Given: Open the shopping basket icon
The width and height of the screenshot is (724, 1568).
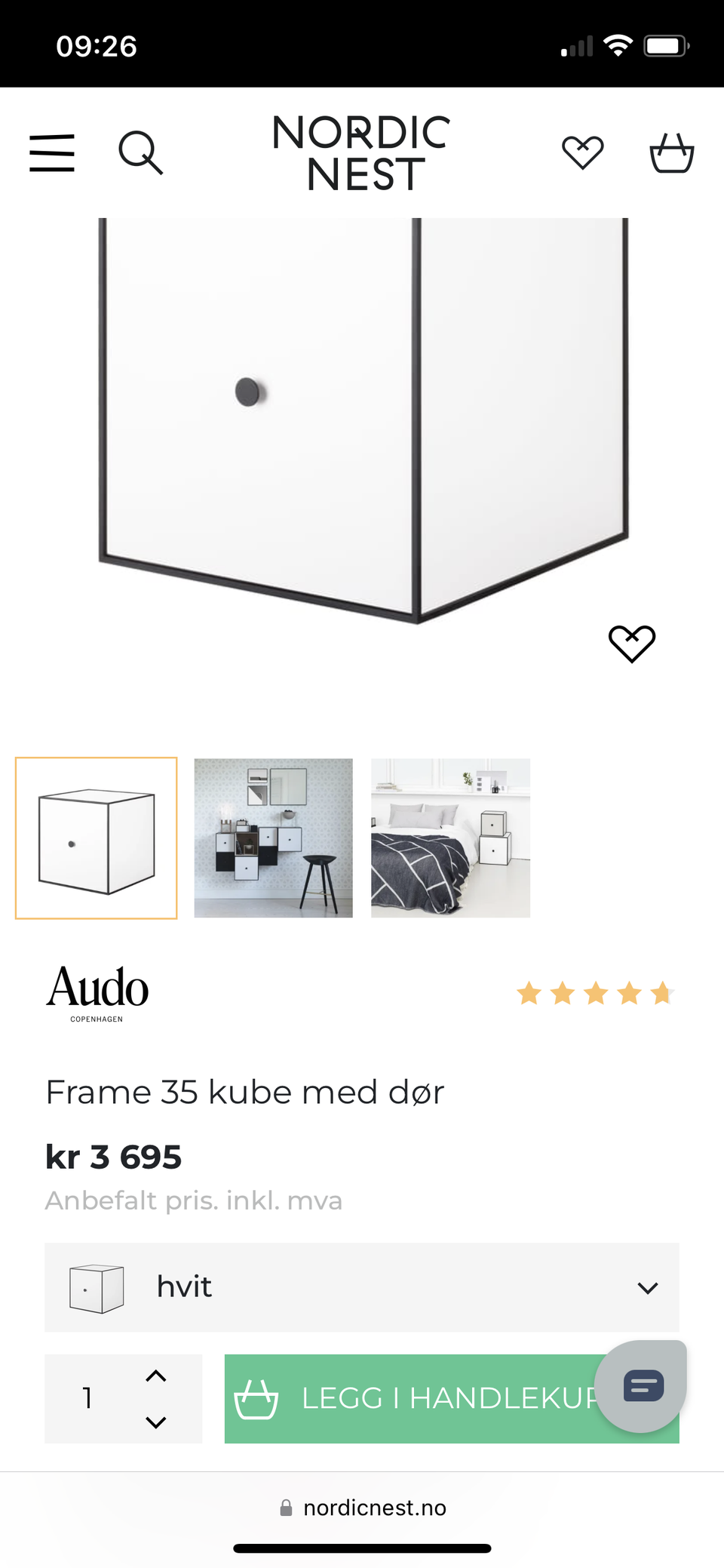Looking at the screenshot, I should click(672, 152).
